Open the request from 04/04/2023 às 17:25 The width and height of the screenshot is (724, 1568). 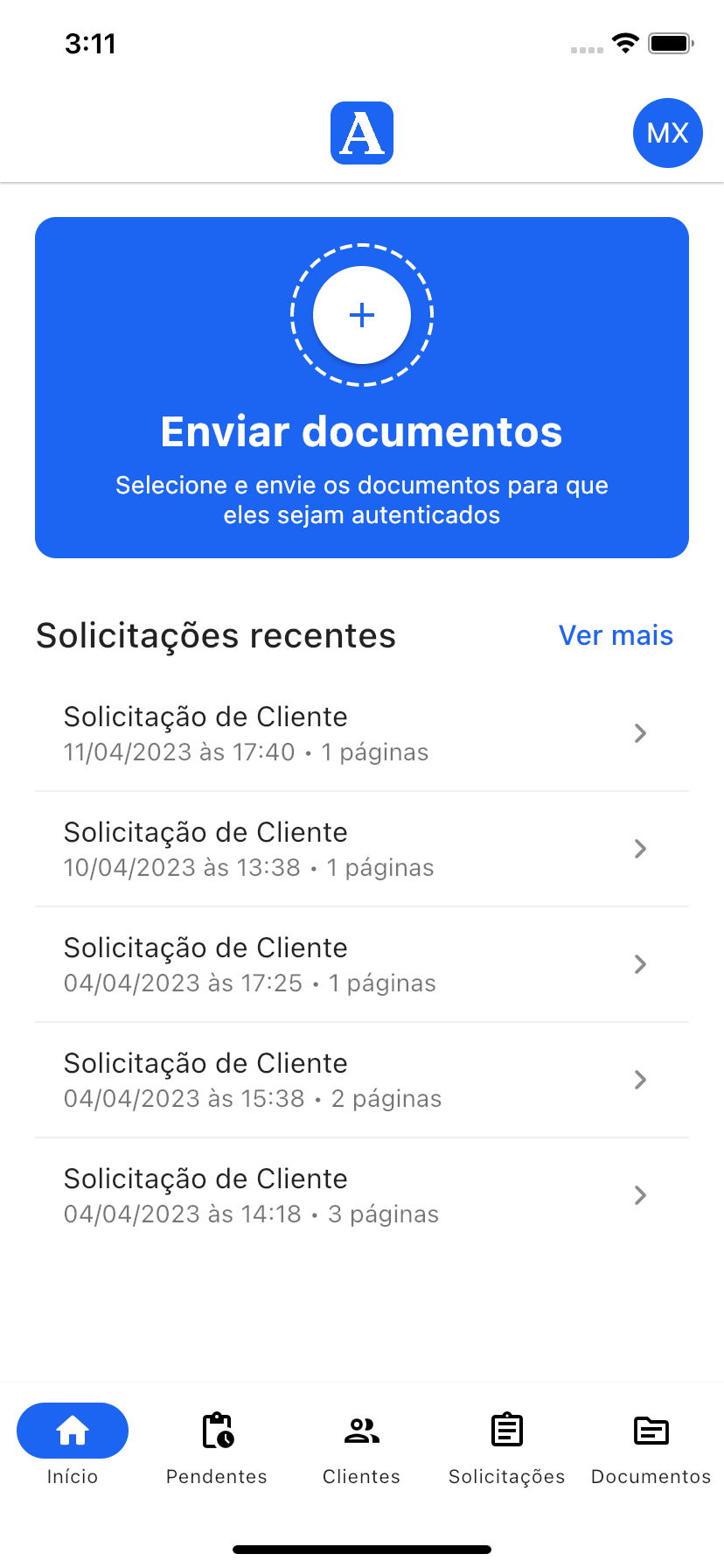(x=362, y=964)
